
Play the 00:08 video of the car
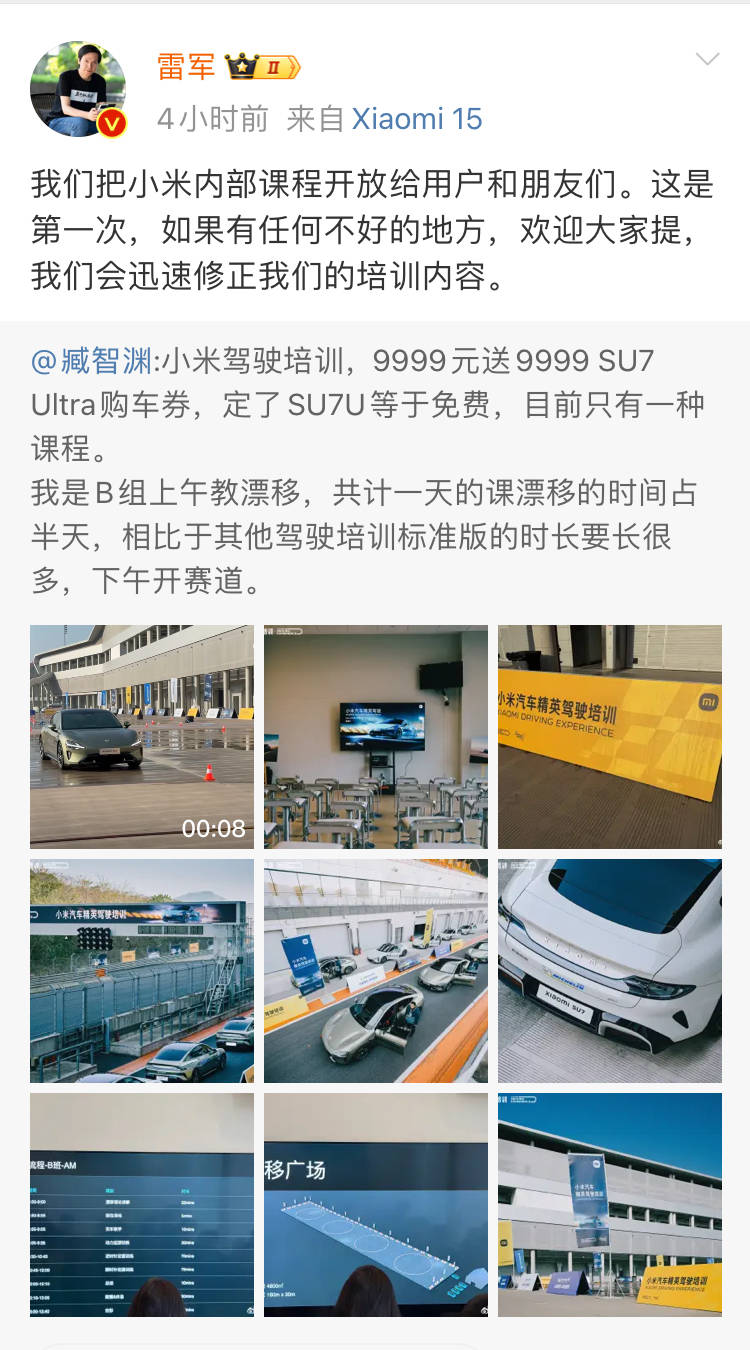click(142, 737)
